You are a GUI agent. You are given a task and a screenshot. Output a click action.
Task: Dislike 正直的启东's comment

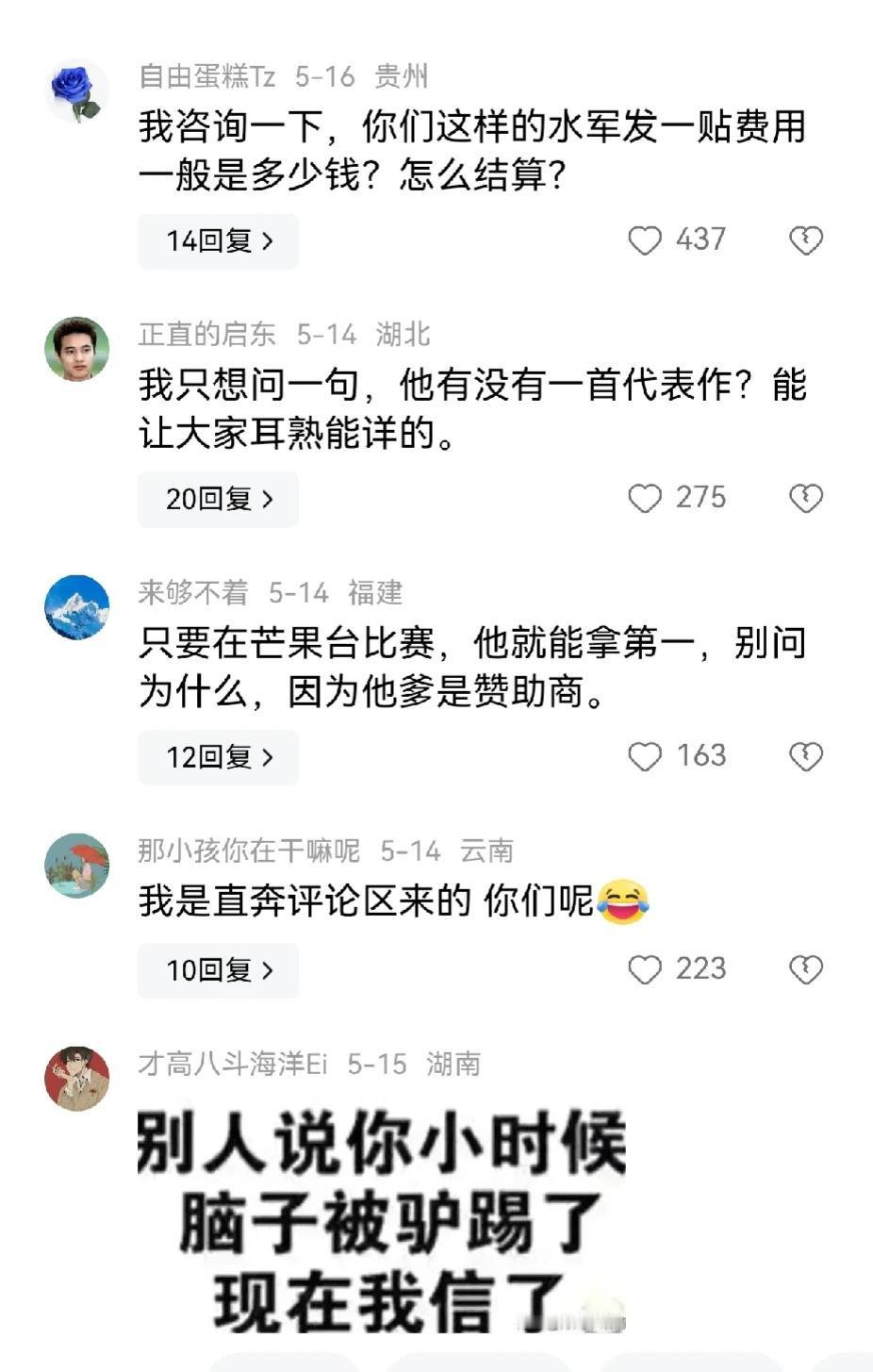(x=805, y=499)
